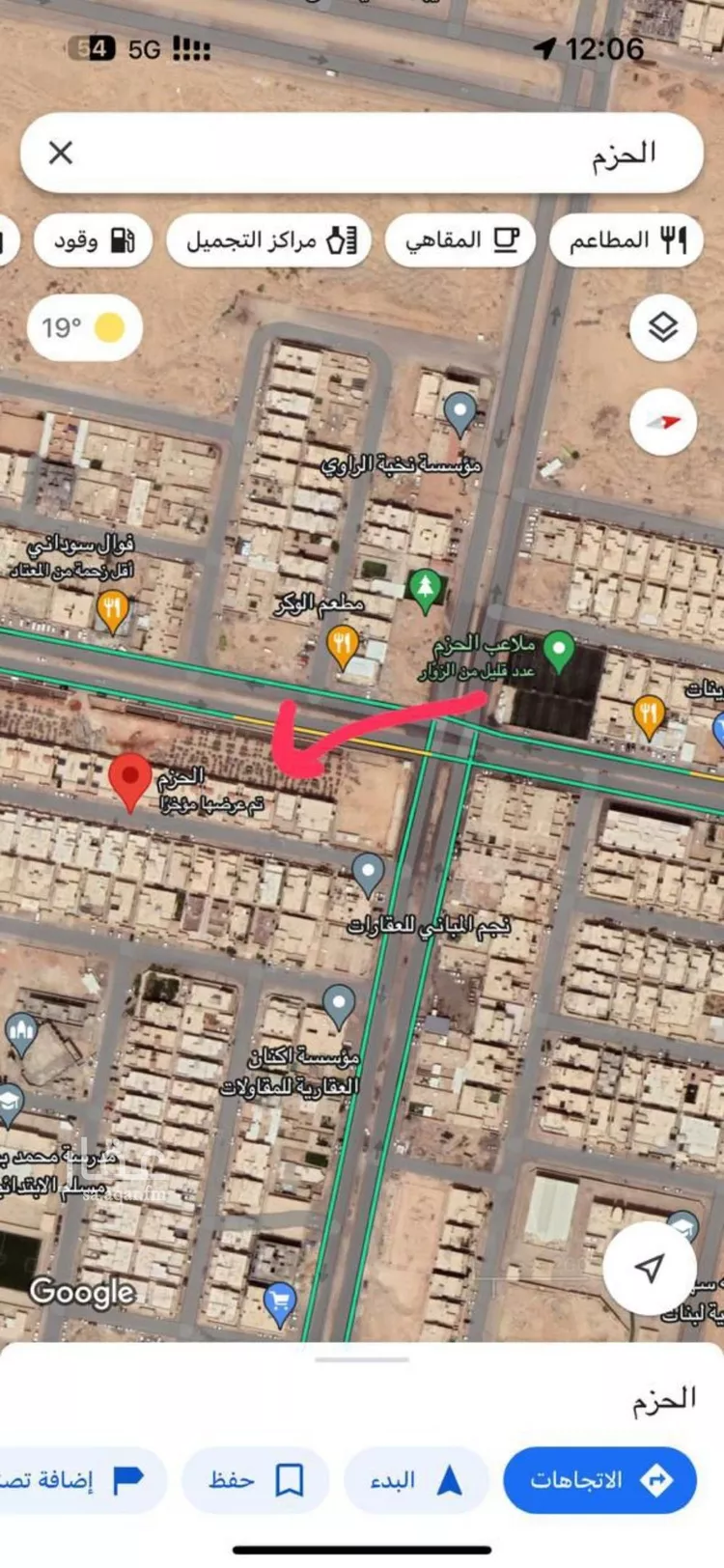Tap the compass to reorient the map
This screenshot has width=724, height=1568.
[x=662, y=421]
